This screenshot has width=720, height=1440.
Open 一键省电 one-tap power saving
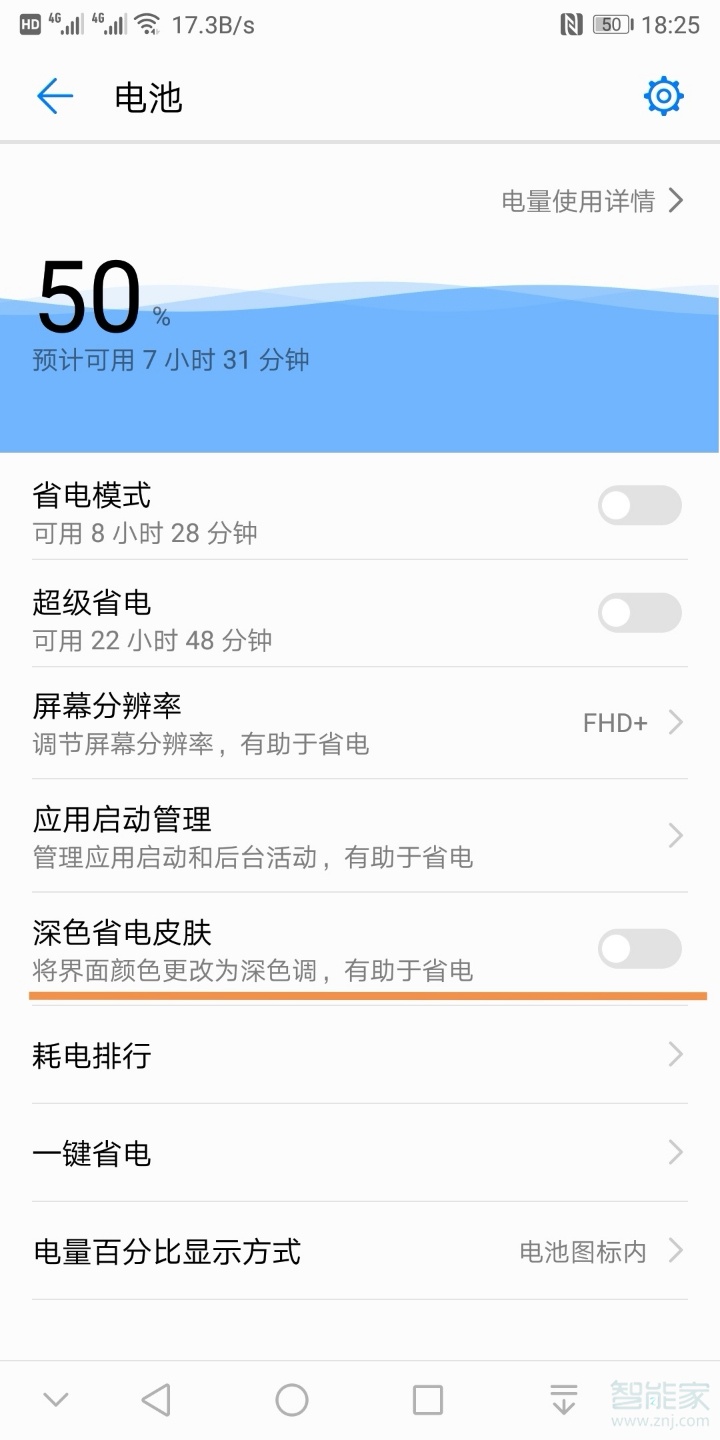pyautogui.click(x=360, y=1153)
